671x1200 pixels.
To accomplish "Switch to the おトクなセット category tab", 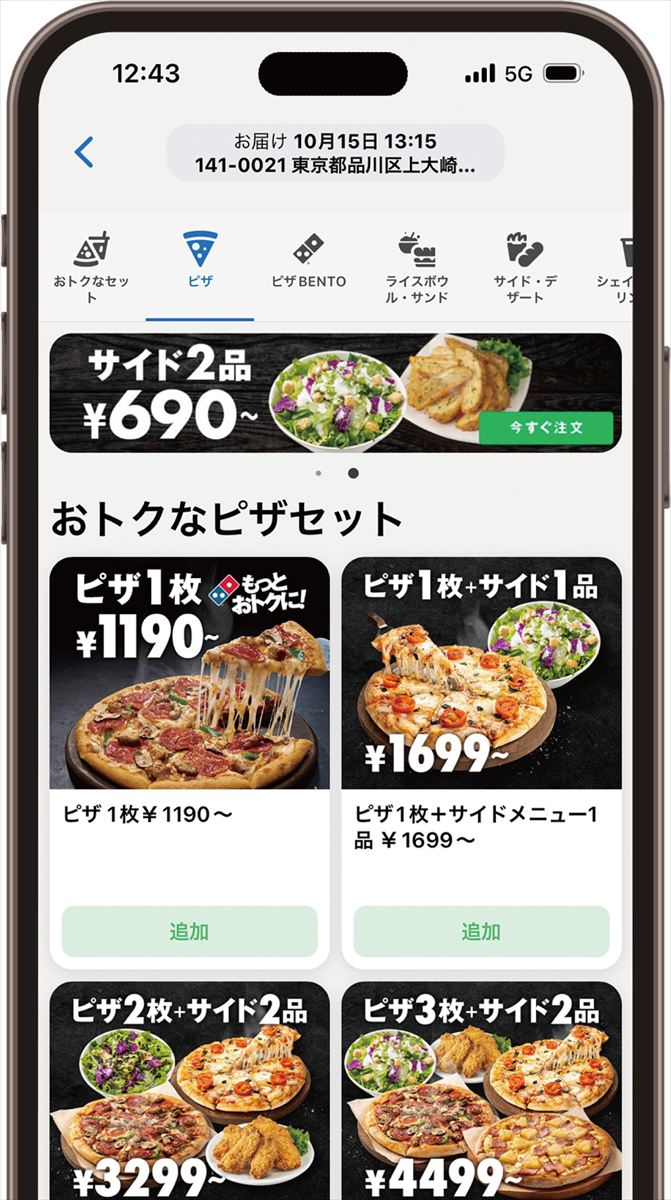I will (91, 267).
